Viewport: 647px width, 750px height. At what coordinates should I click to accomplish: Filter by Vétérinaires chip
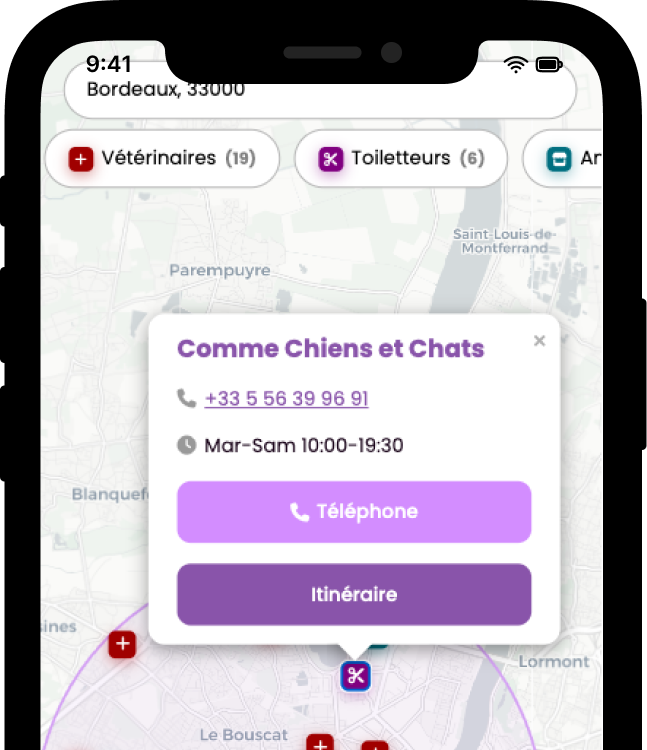[x=162, y=158]
